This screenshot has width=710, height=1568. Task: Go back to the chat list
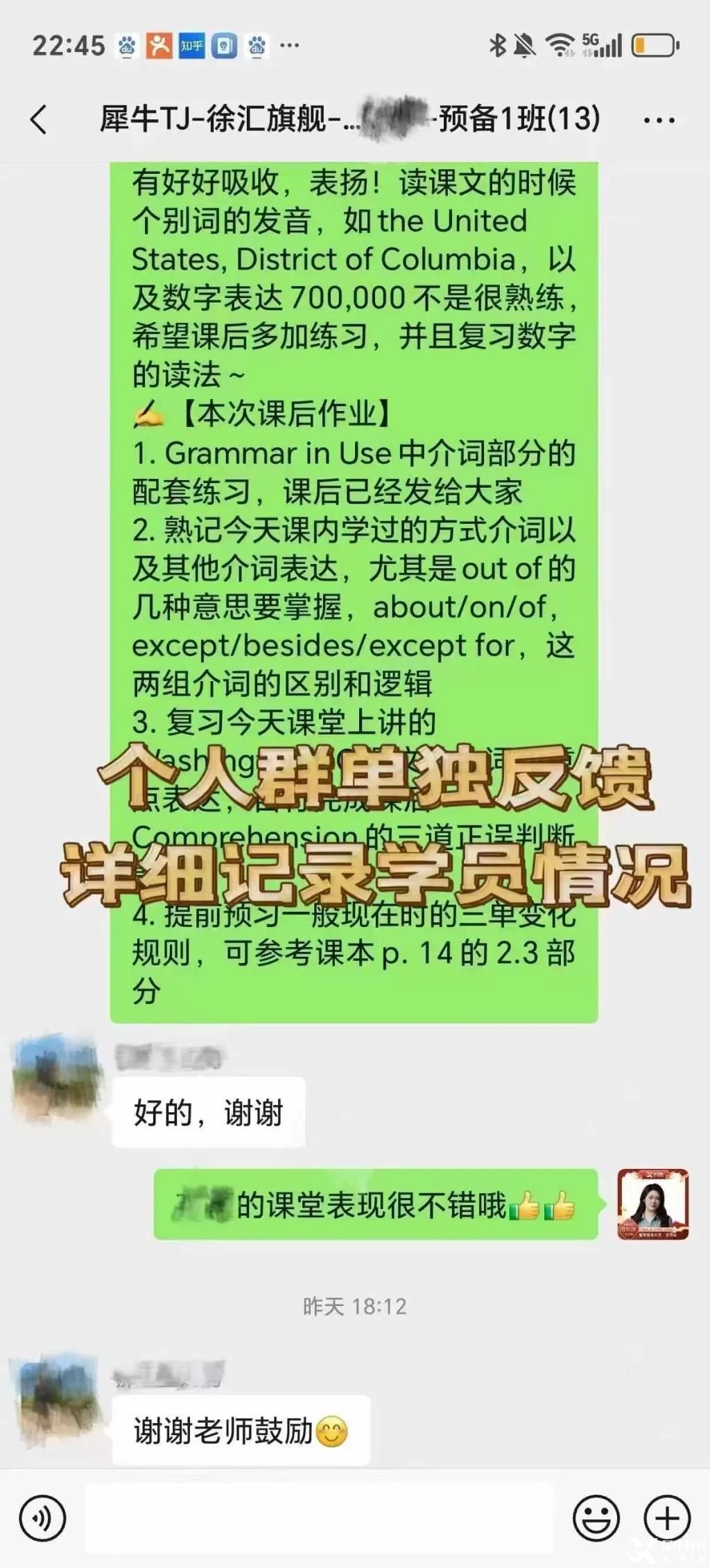coord(40,119)
